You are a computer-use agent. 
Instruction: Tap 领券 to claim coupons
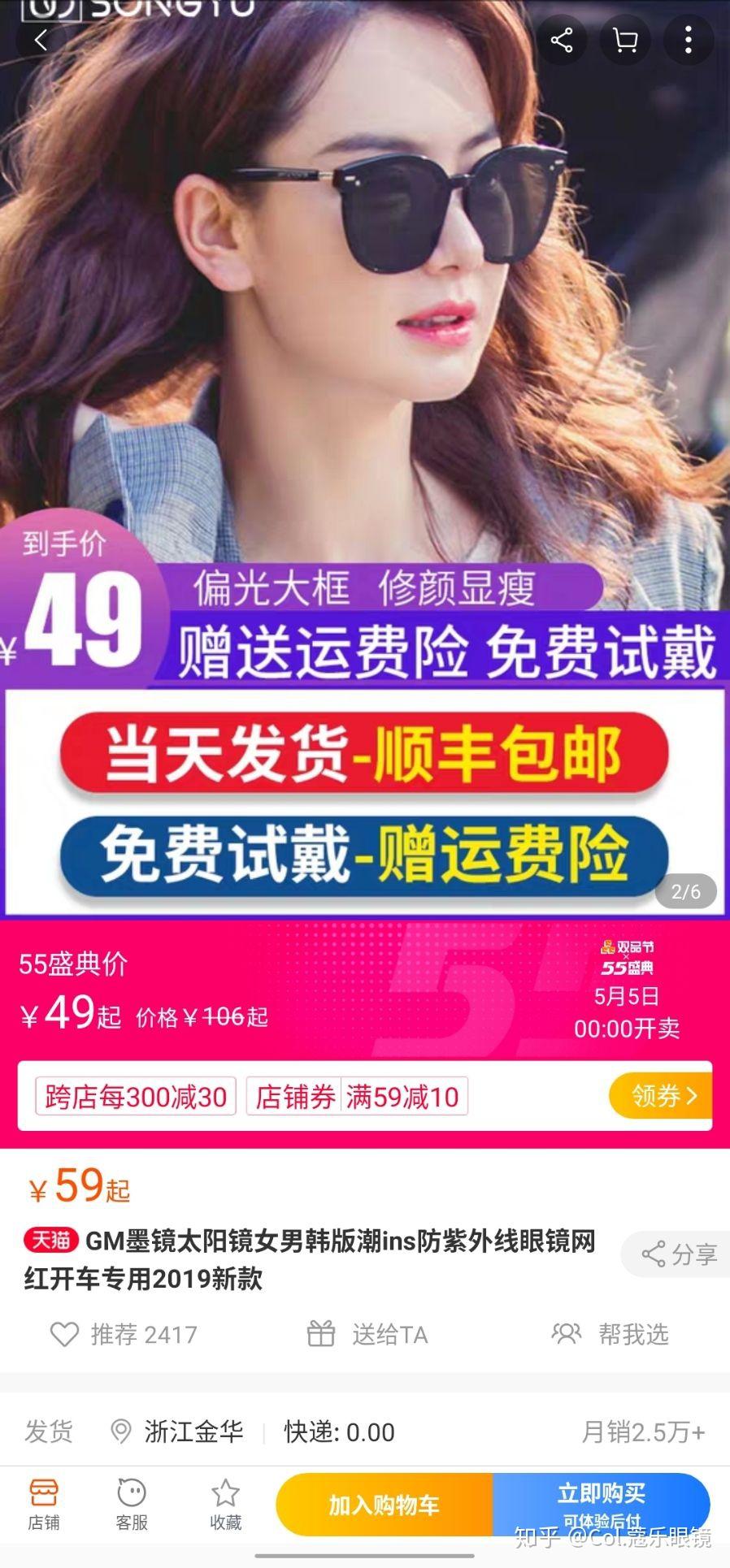coord(662,1095)
